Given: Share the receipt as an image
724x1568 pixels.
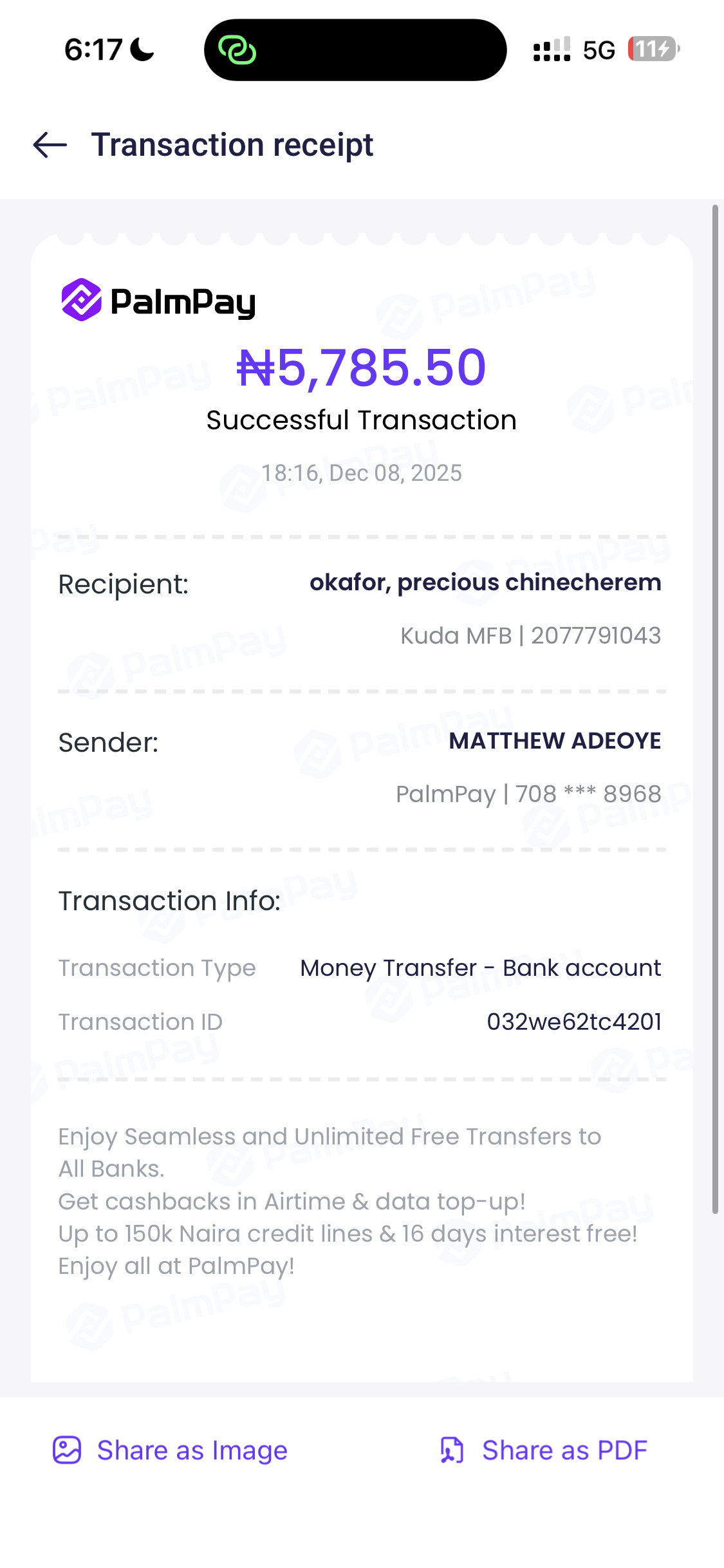Looking at the screenshot, I should 171,1450.
